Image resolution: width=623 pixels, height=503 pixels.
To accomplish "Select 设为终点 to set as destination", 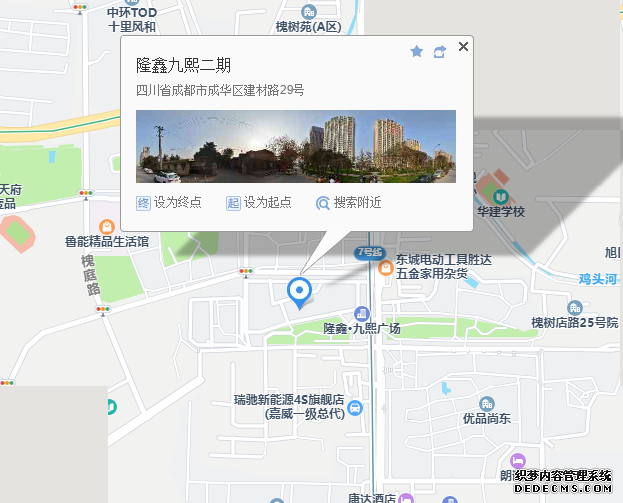I will [169, 202].
